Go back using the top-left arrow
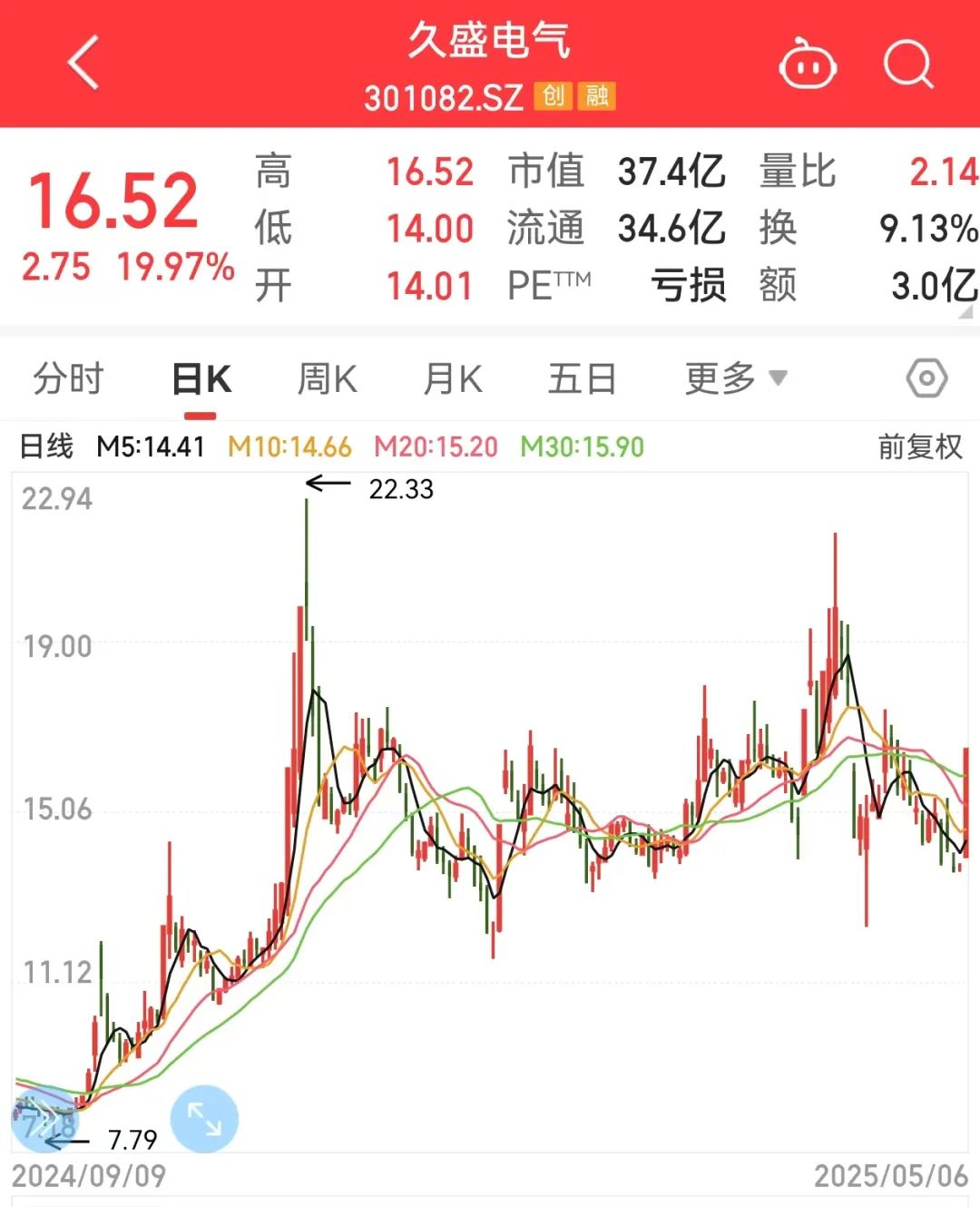This screenshot has height=1207, width=980. 83,64
